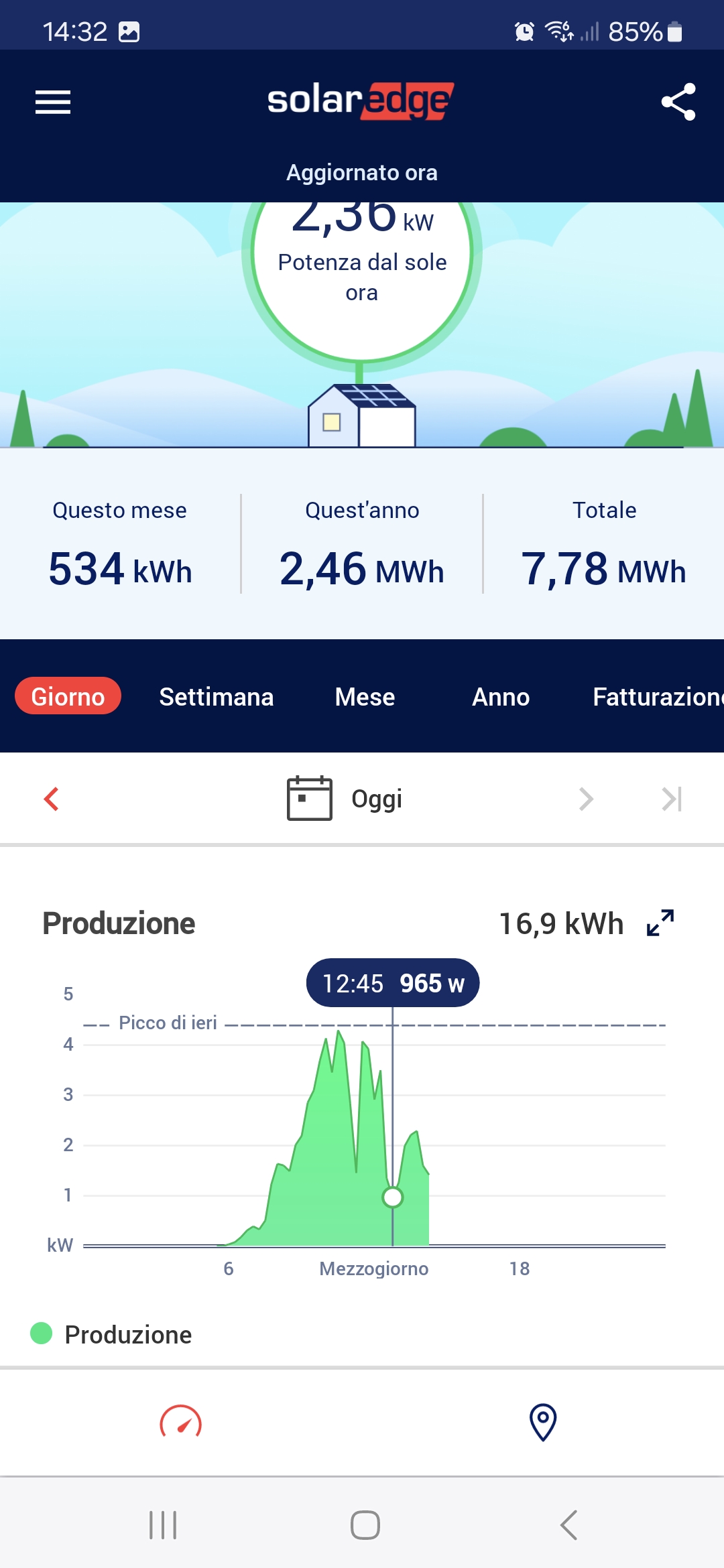Go to the next day arrow
724x1568 pixels.
pyautogui.click(x=586, y=799)
